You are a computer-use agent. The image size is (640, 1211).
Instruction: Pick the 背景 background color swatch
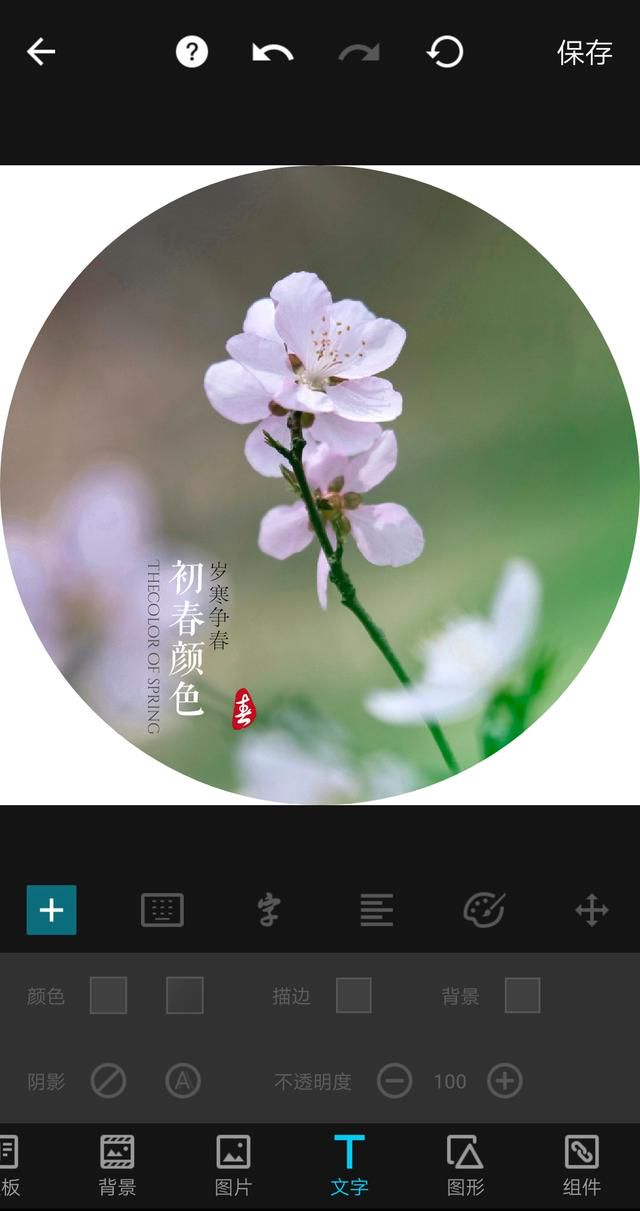pos(522,996)
